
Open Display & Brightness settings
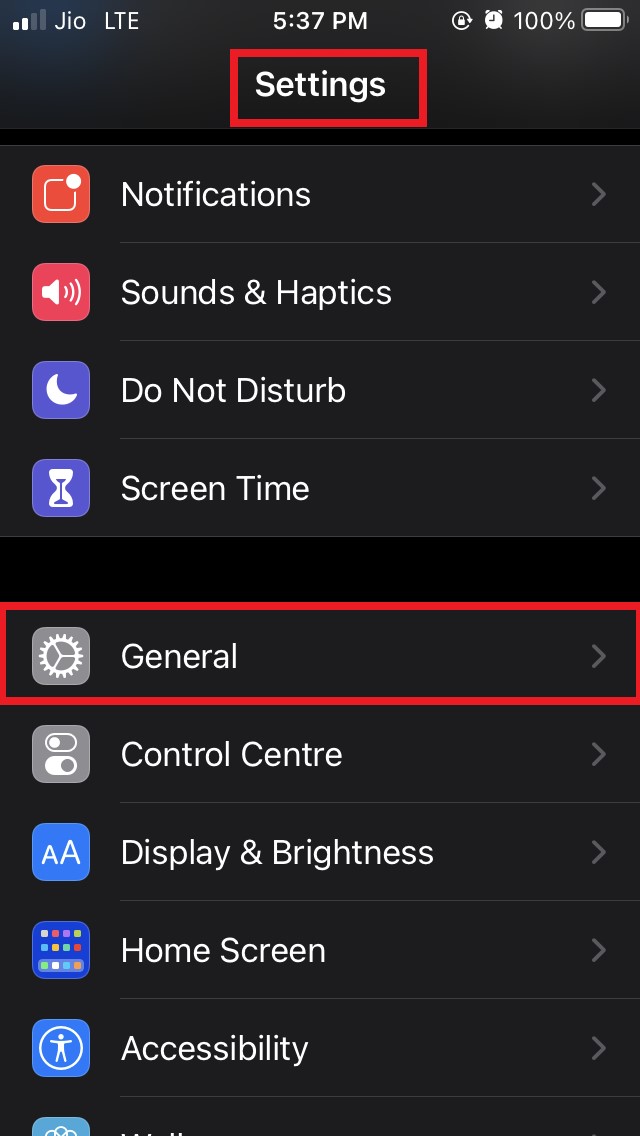pyautogui.click(x=320, y=852)
